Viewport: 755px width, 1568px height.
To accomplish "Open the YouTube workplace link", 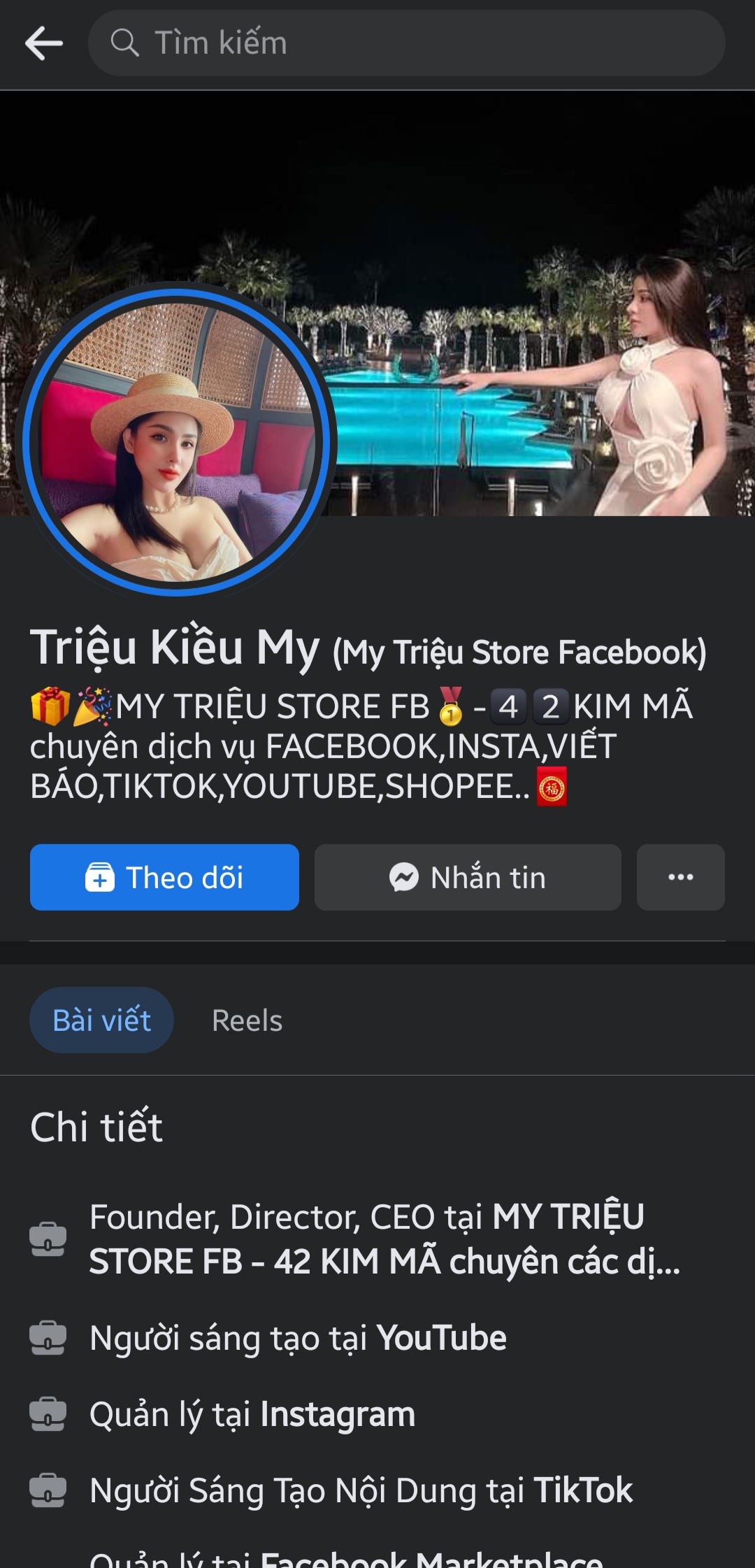I will click(441, 1338).
